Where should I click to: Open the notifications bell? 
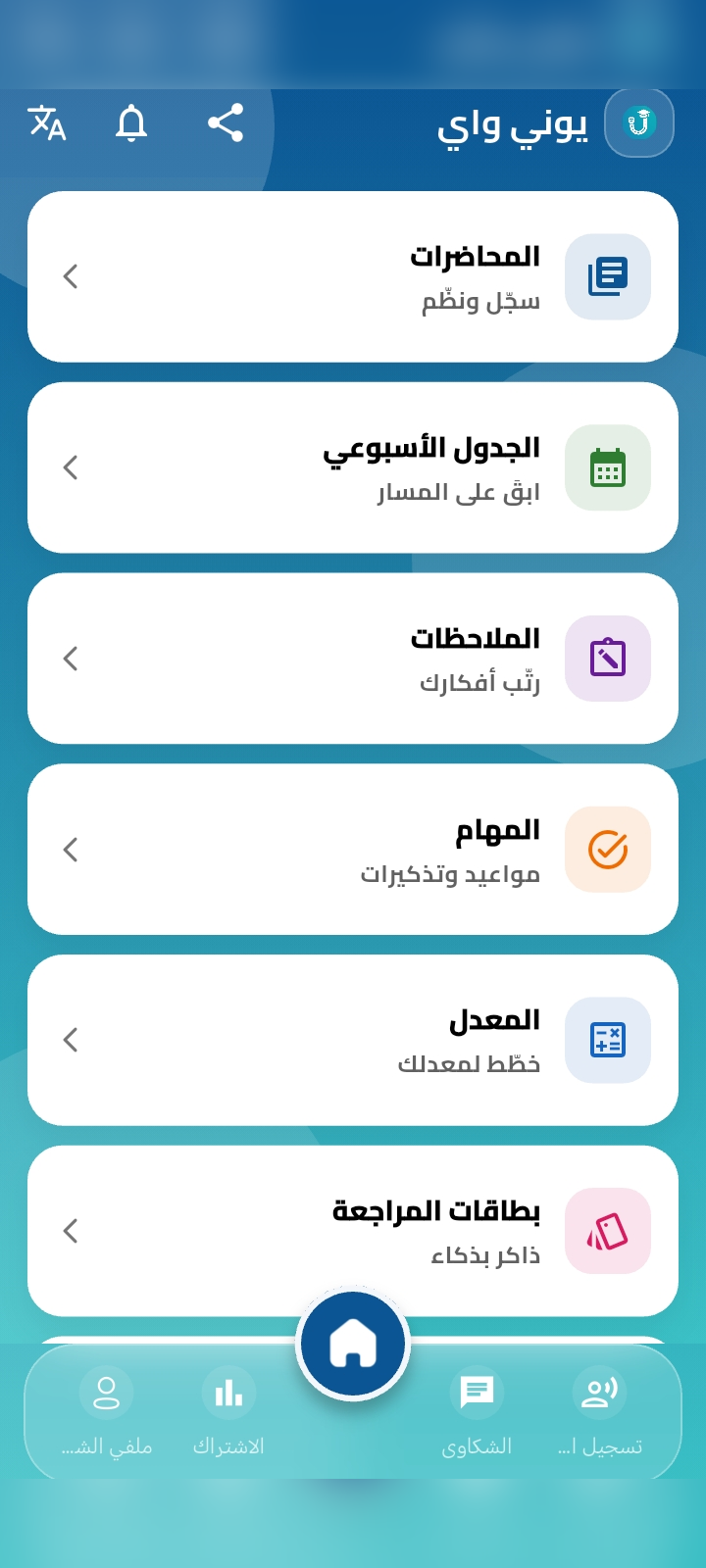pyautogui.click(x=131, y=123)
